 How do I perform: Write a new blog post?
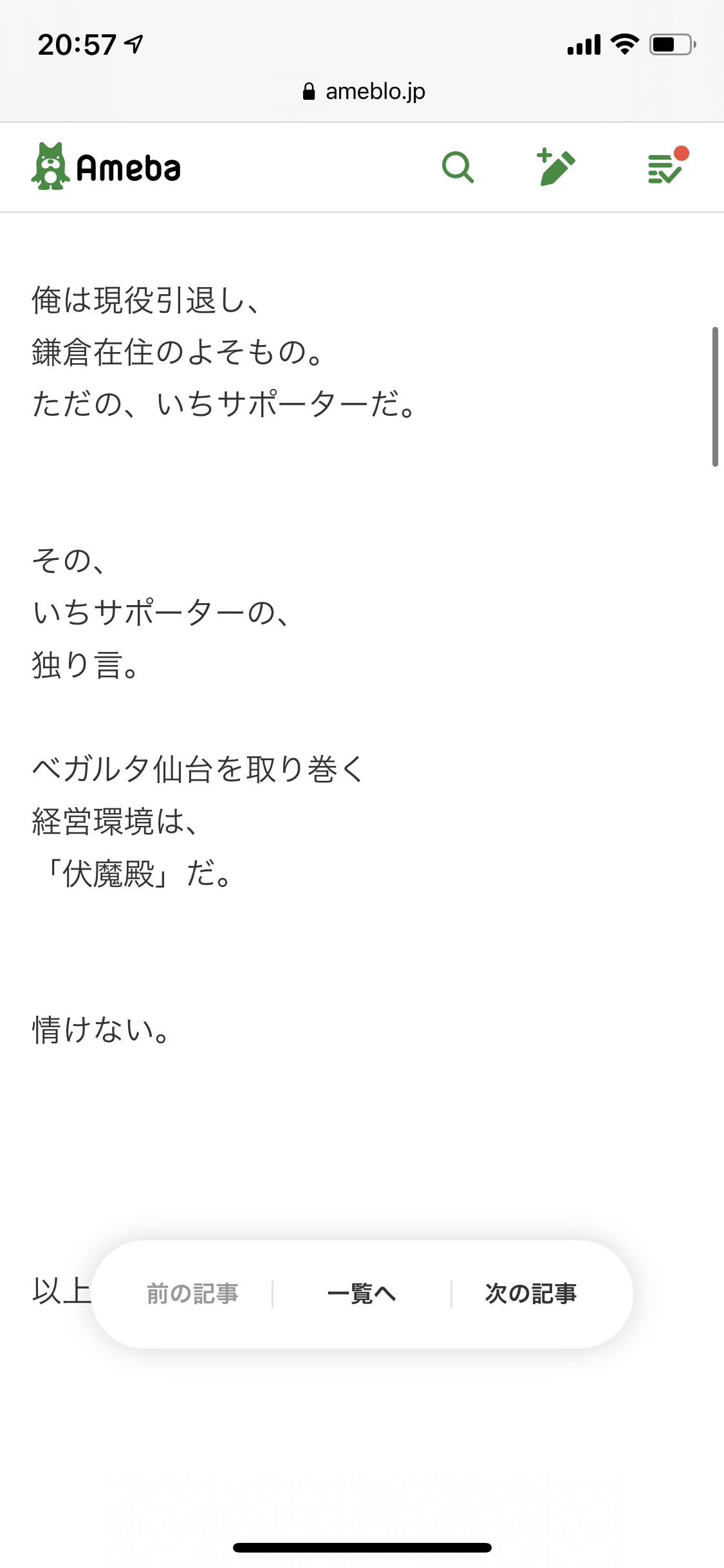(x=556, y=167)
